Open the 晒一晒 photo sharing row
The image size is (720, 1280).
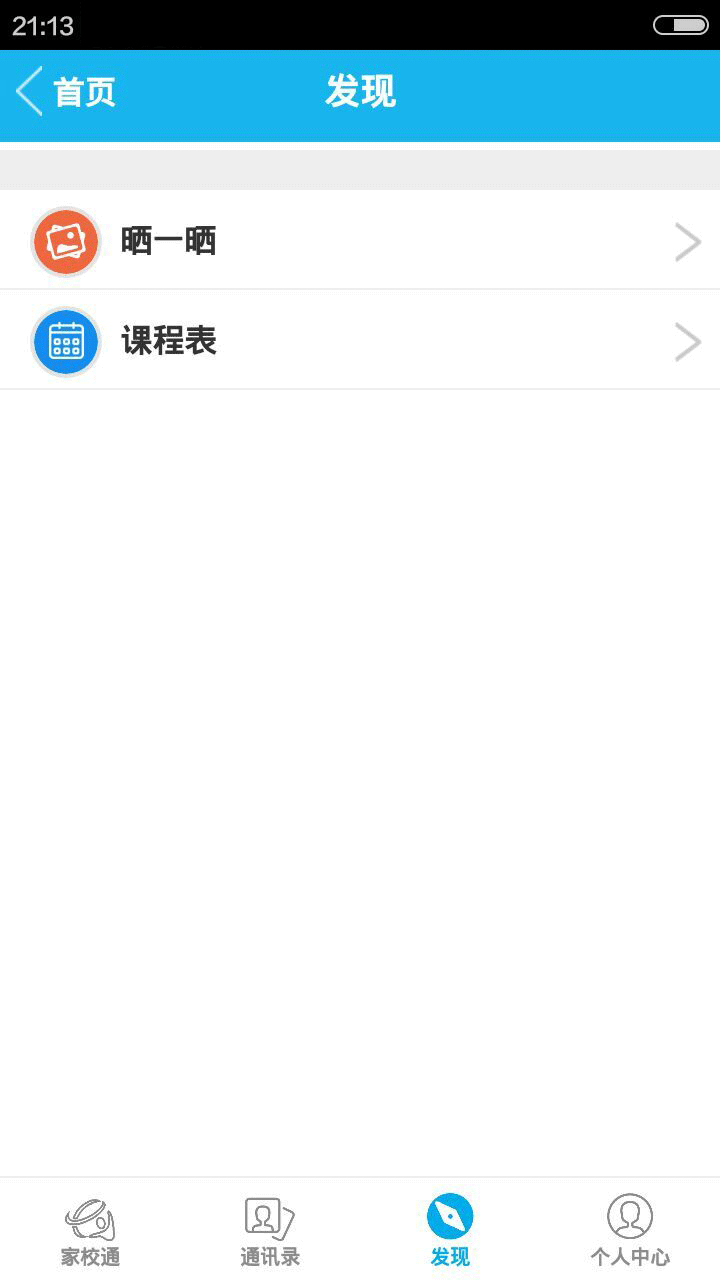coord(360,241)
